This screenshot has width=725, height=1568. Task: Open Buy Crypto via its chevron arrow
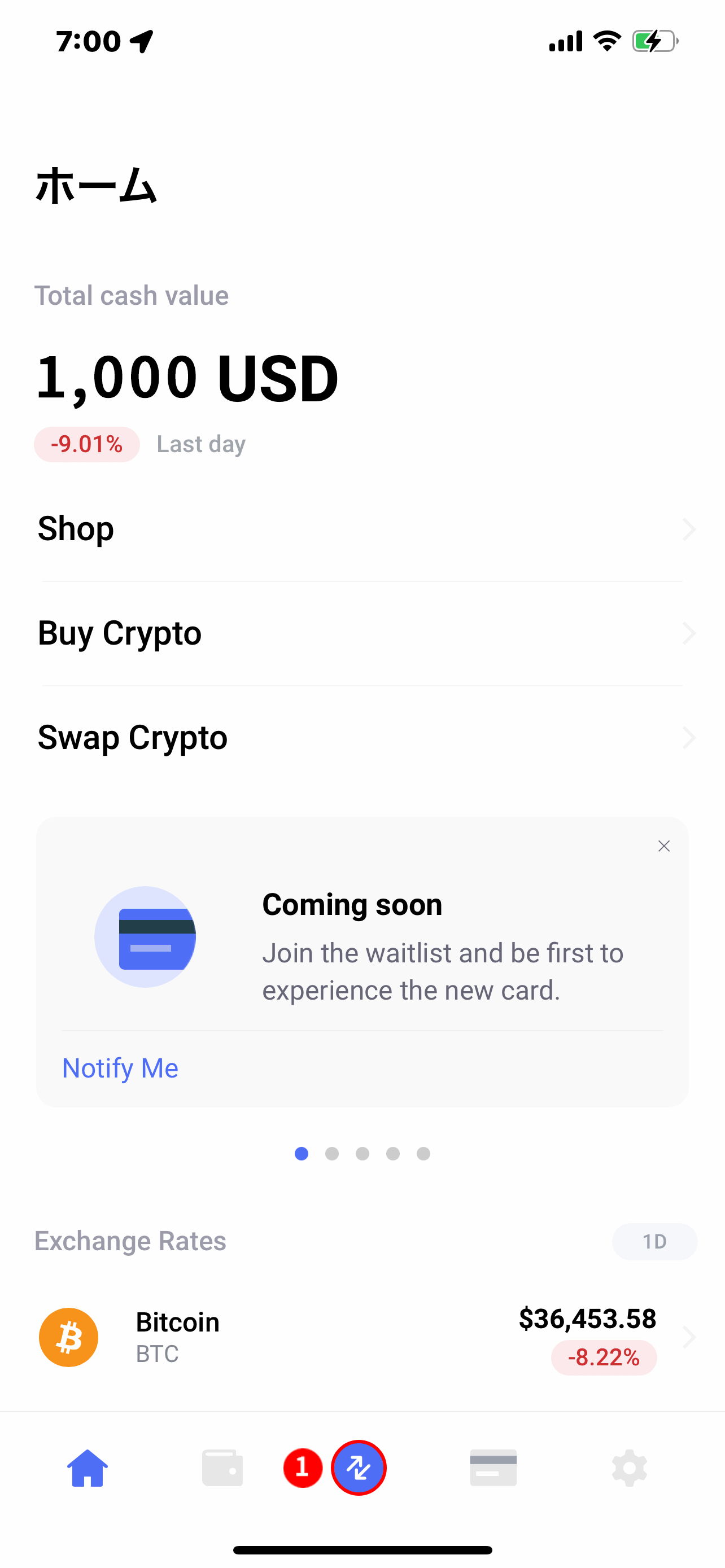click(x=688, y=633)
